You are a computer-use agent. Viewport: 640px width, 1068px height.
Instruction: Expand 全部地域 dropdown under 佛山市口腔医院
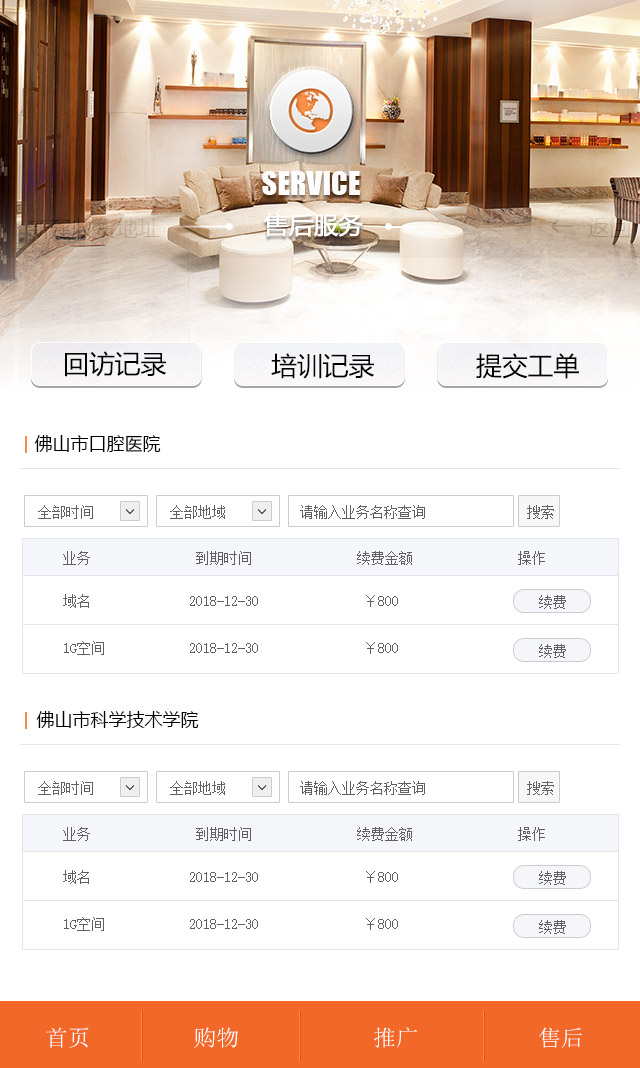[217, 511]
